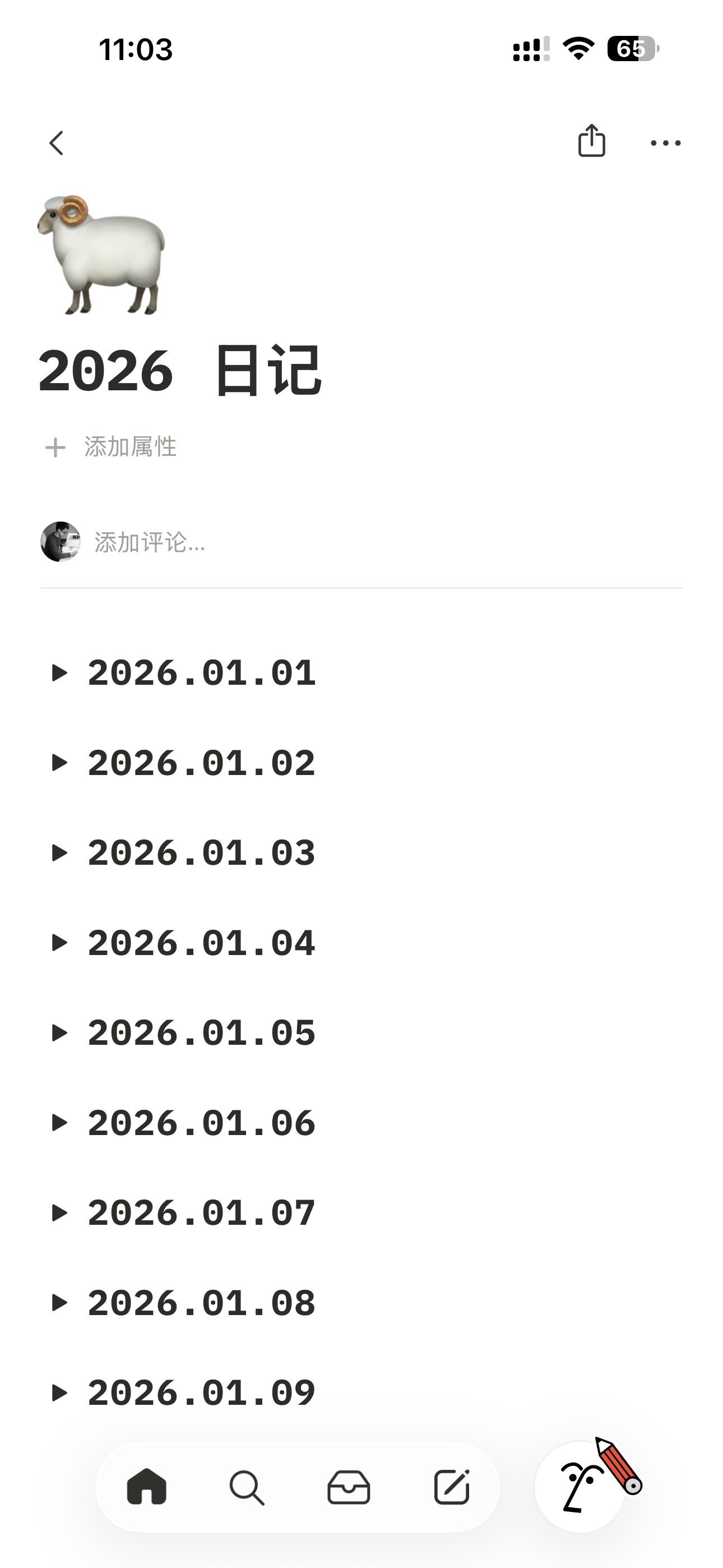Go to the Home tab
The height and width of the screenshot is (1568, 723).
(x=147, y=1487)
